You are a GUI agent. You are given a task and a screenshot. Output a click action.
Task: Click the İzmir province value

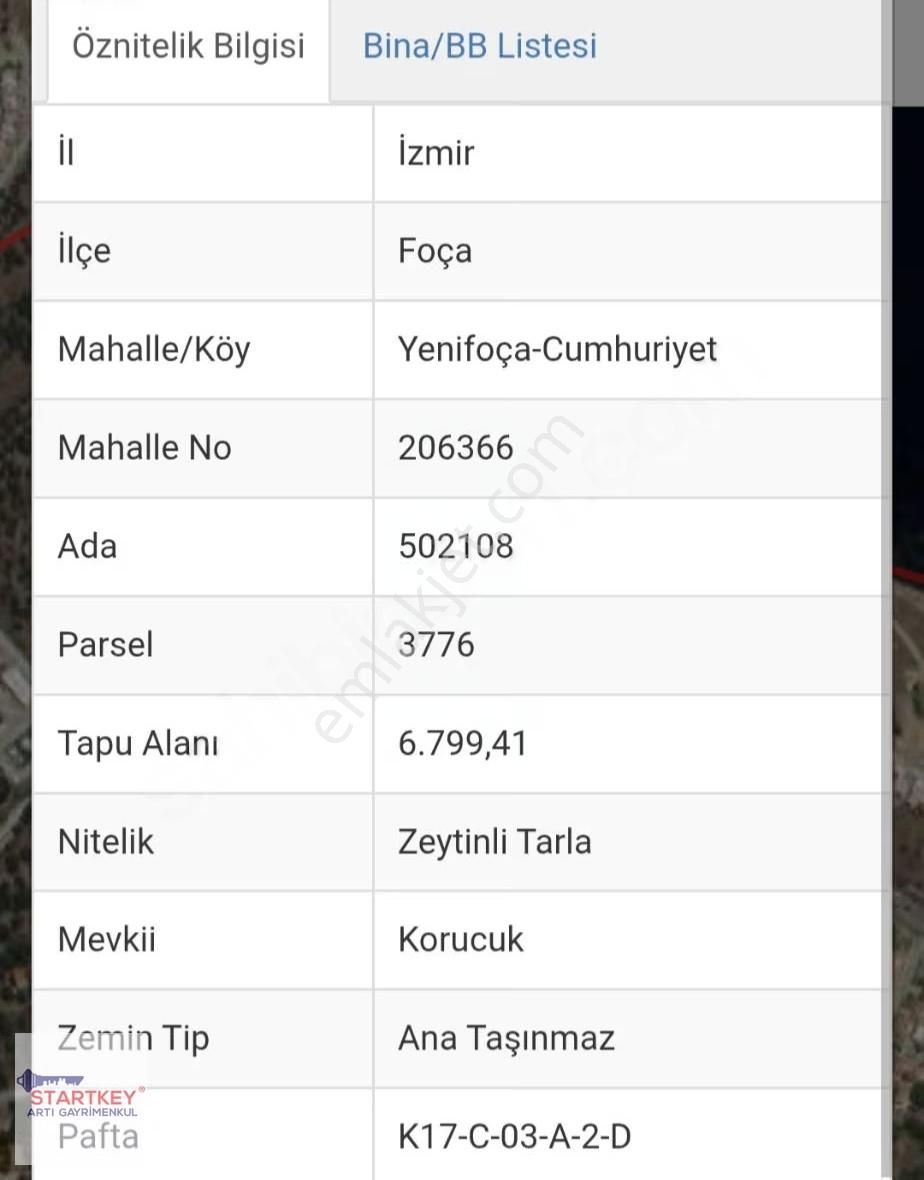(x=435, y=152)
